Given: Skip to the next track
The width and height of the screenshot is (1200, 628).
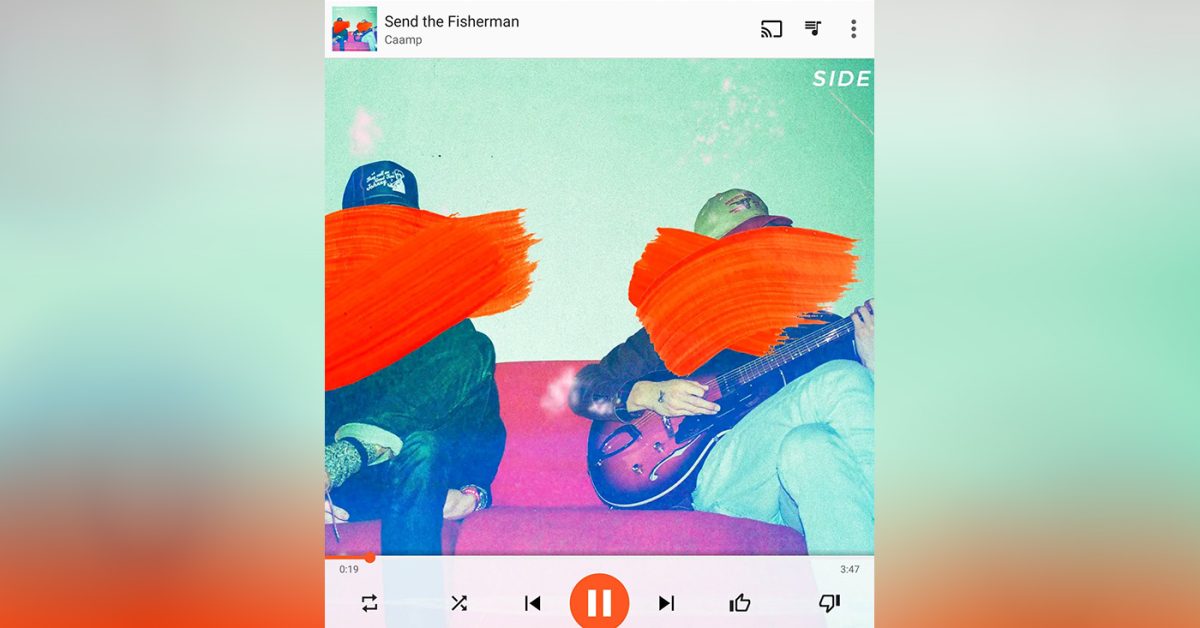Looking at the screenshot, I should click(x=666, y=603).
